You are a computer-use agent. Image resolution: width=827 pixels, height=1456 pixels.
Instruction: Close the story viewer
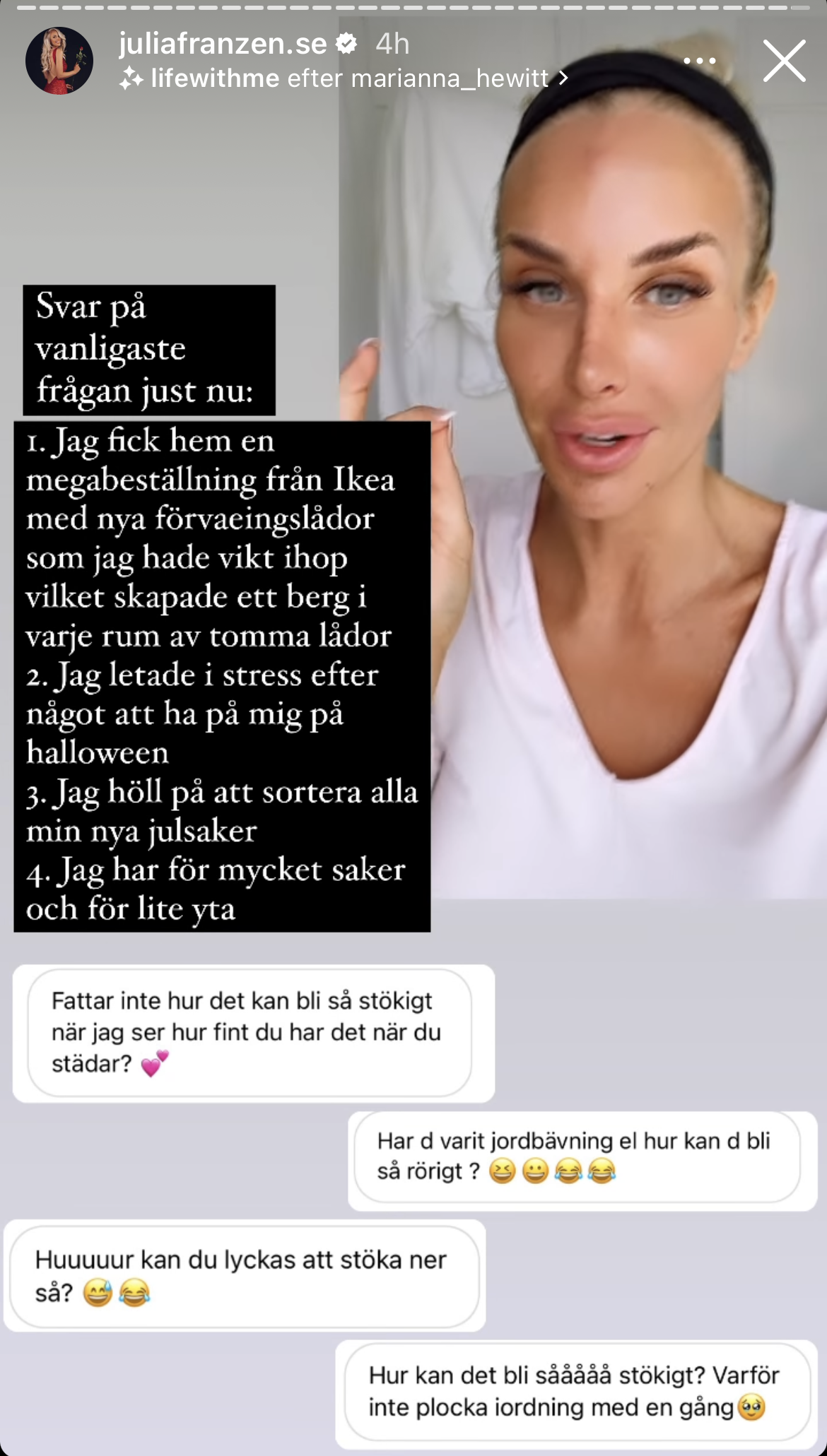click(784, 61)
